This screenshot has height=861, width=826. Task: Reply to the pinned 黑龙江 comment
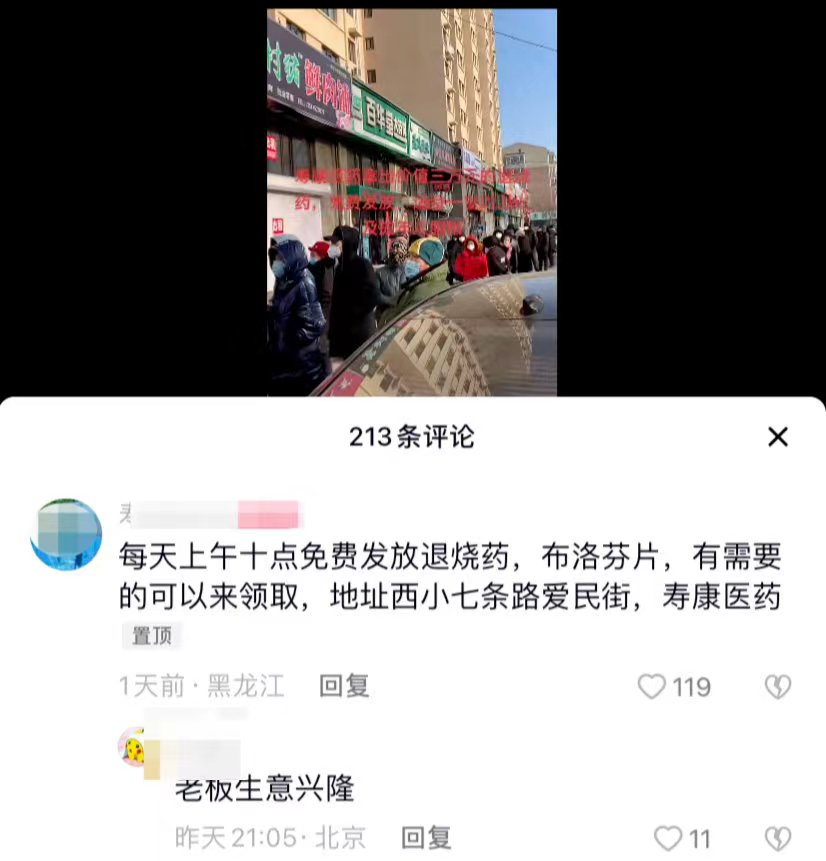[x=344, y=685]
